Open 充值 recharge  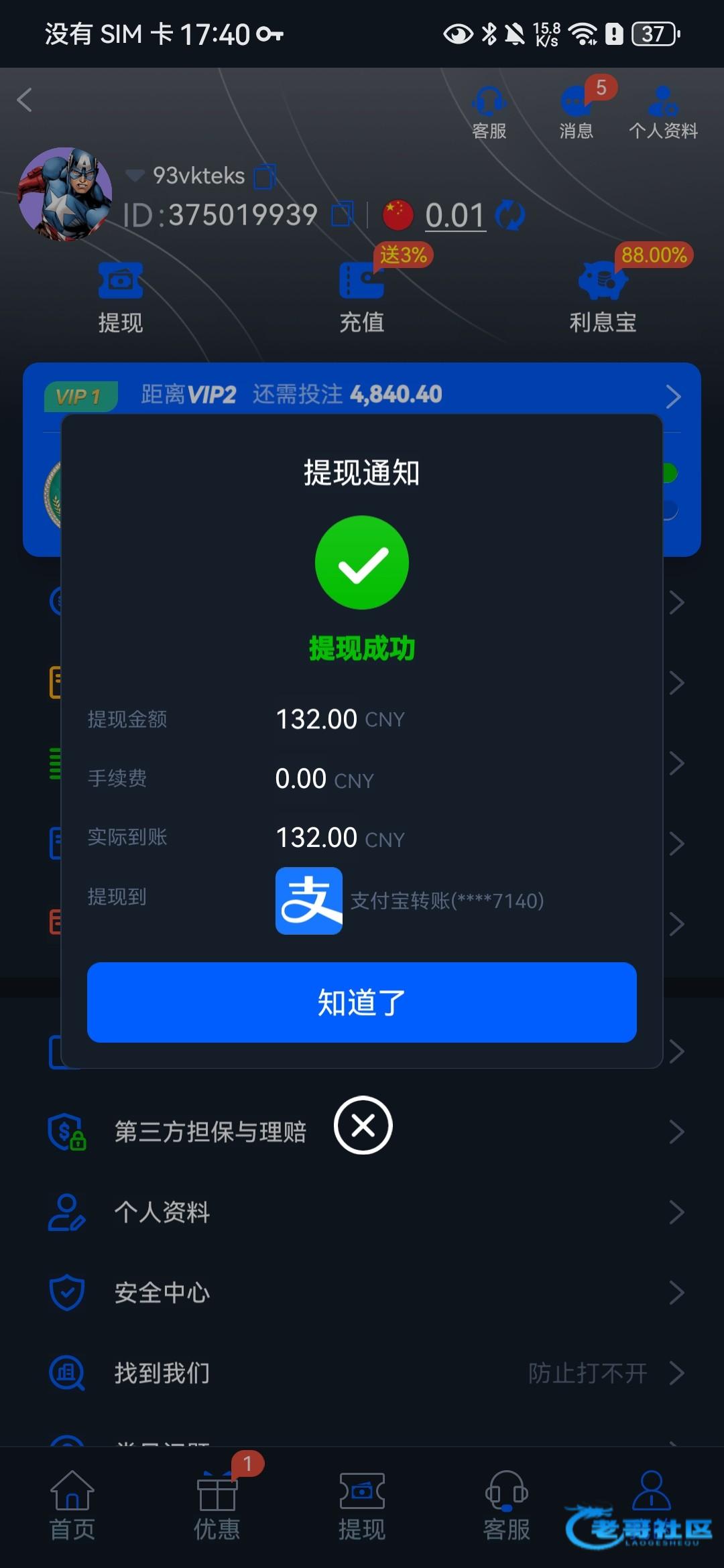pos(362,298)
